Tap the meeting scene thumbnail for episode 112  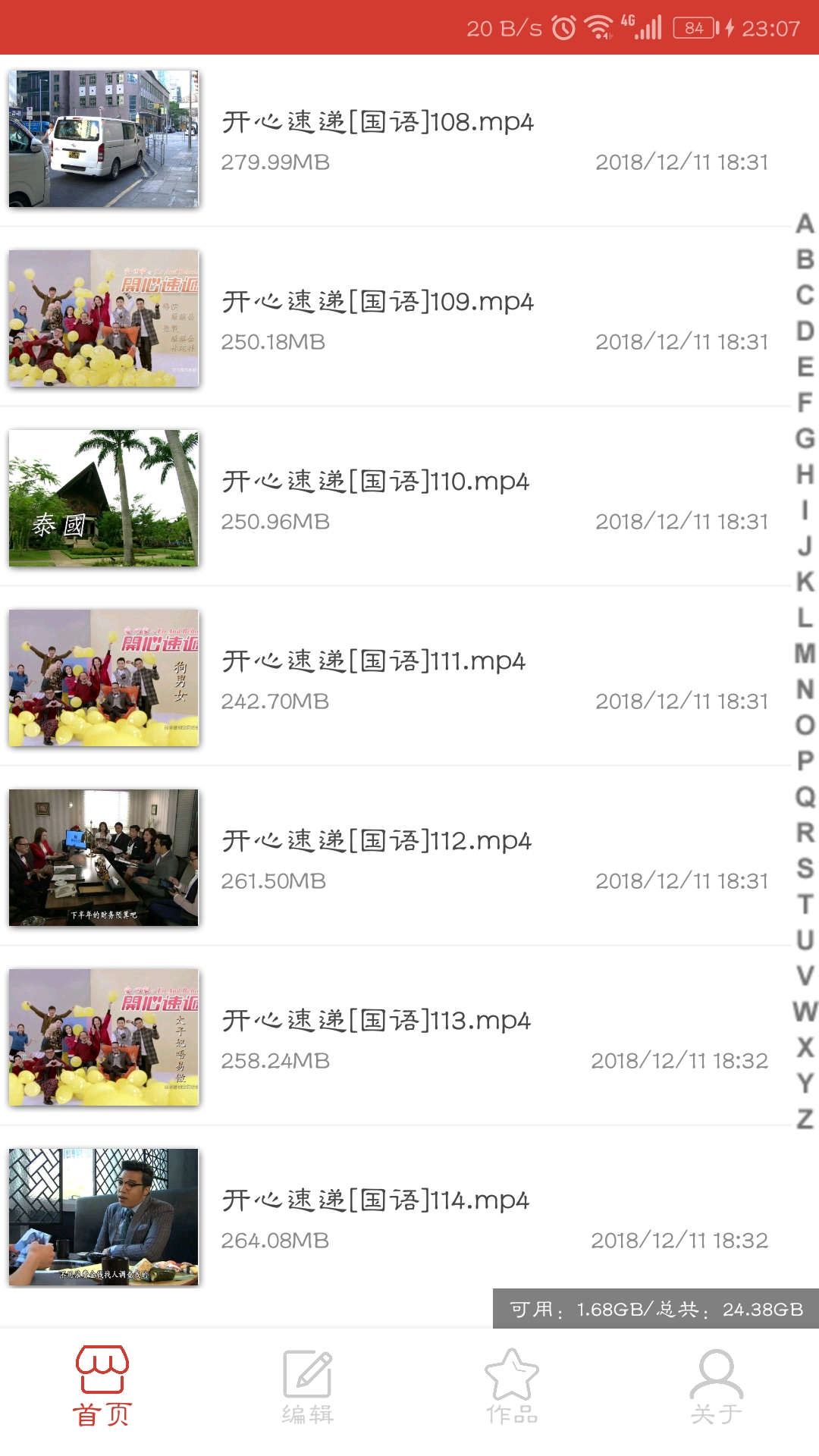coord(104,858)
